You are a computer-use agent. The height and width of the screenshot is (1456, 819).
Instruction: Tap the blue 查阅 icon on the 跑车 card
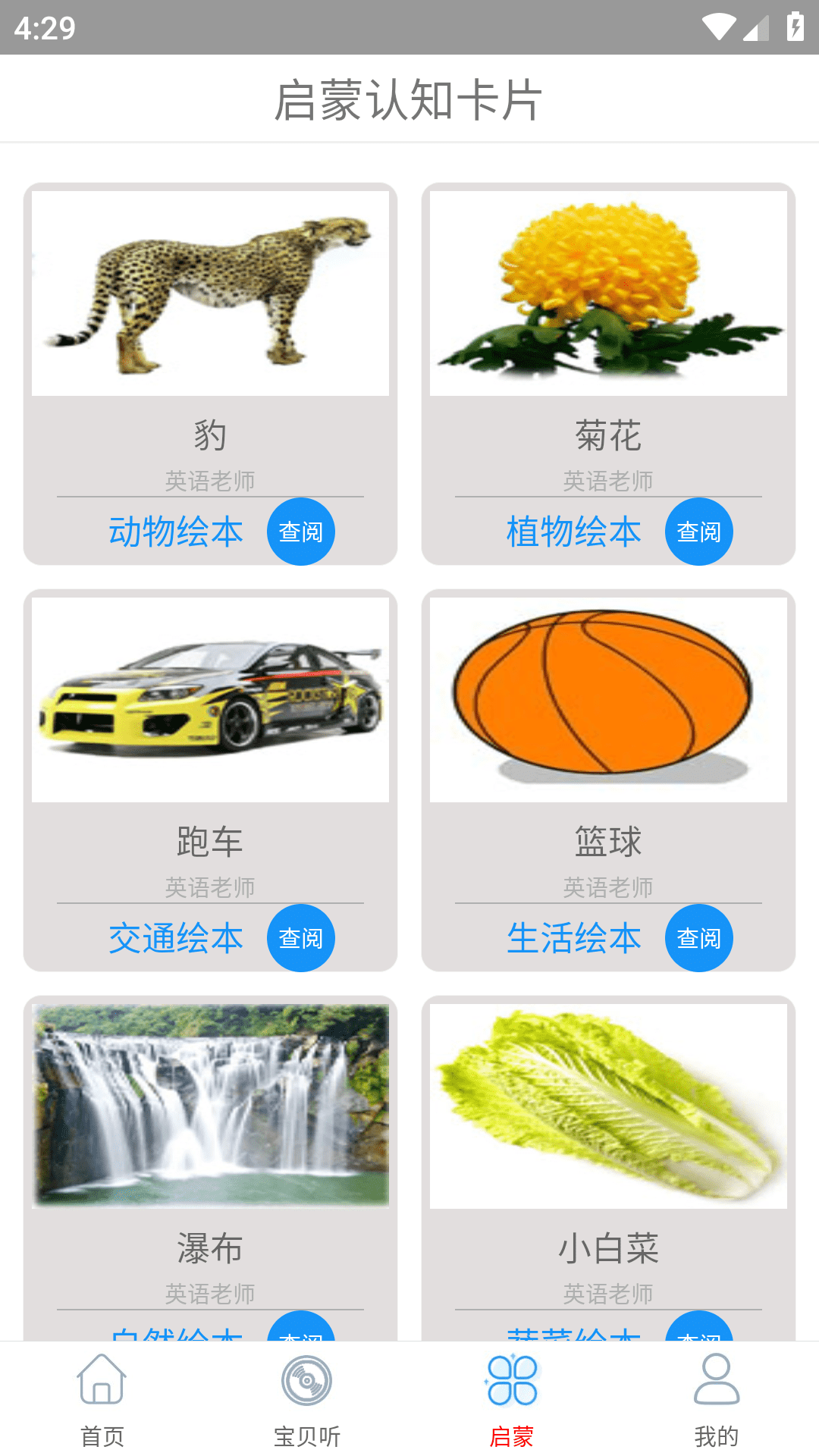[300, 937]
